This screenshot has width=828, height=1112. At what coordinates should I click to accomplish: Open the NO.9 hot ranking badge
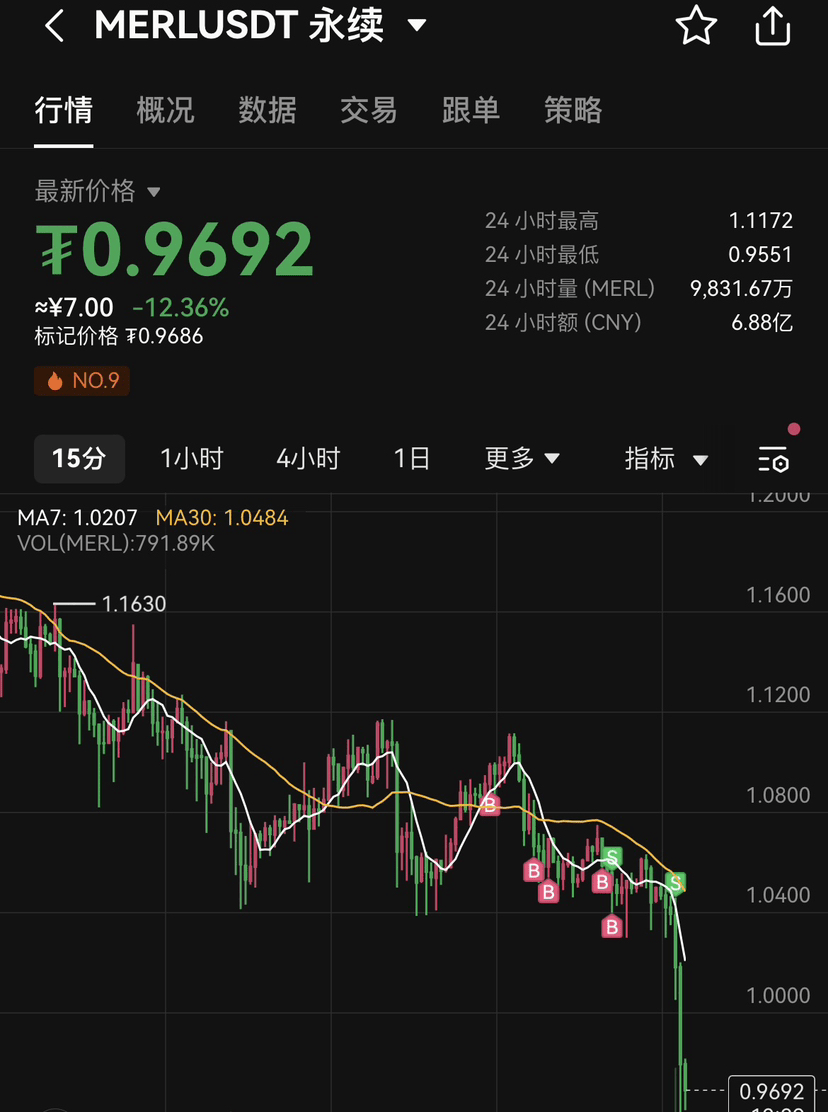(x=83, y=381)
